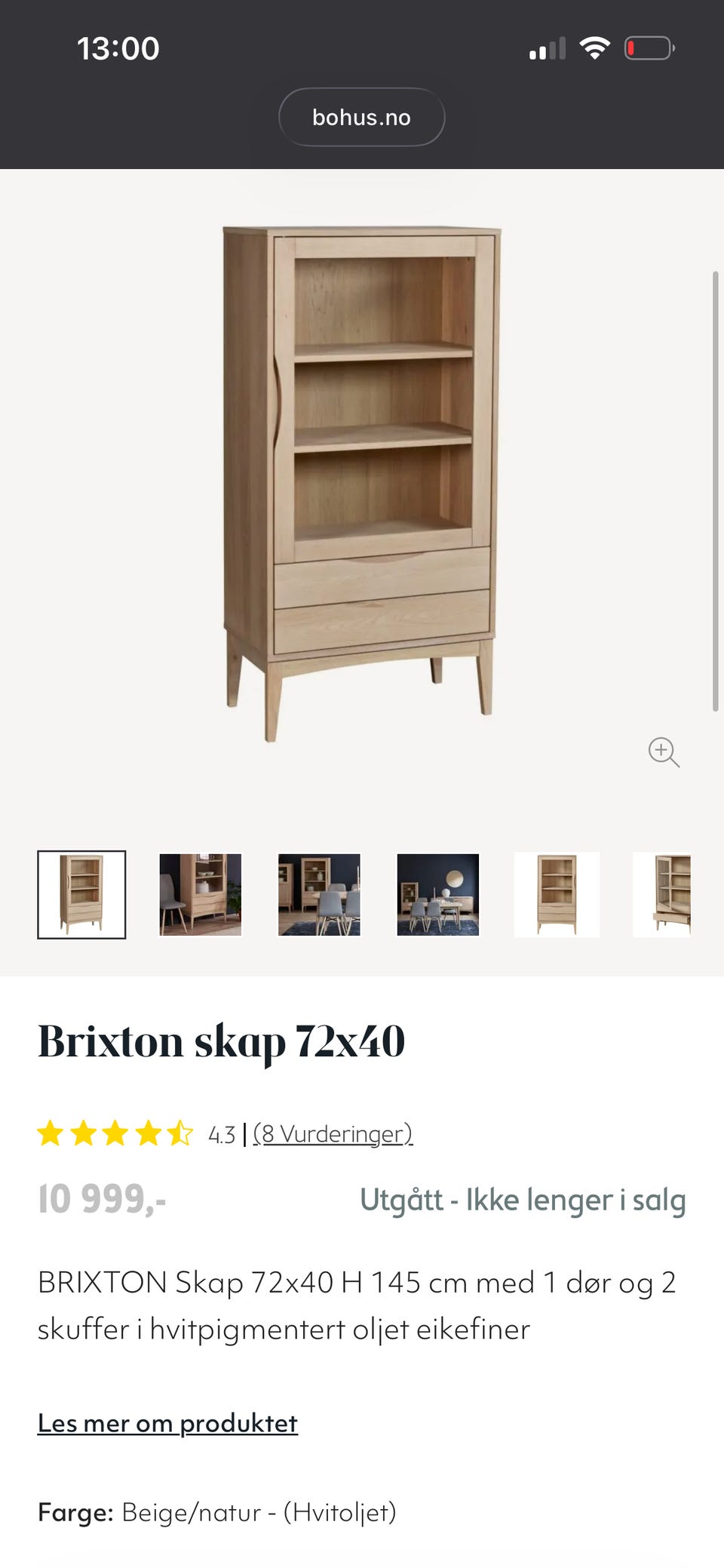Screen dimensions: 724x1568
Task: Zoom in on the product image
Action: pyautogui.click(x=664, y=752)
